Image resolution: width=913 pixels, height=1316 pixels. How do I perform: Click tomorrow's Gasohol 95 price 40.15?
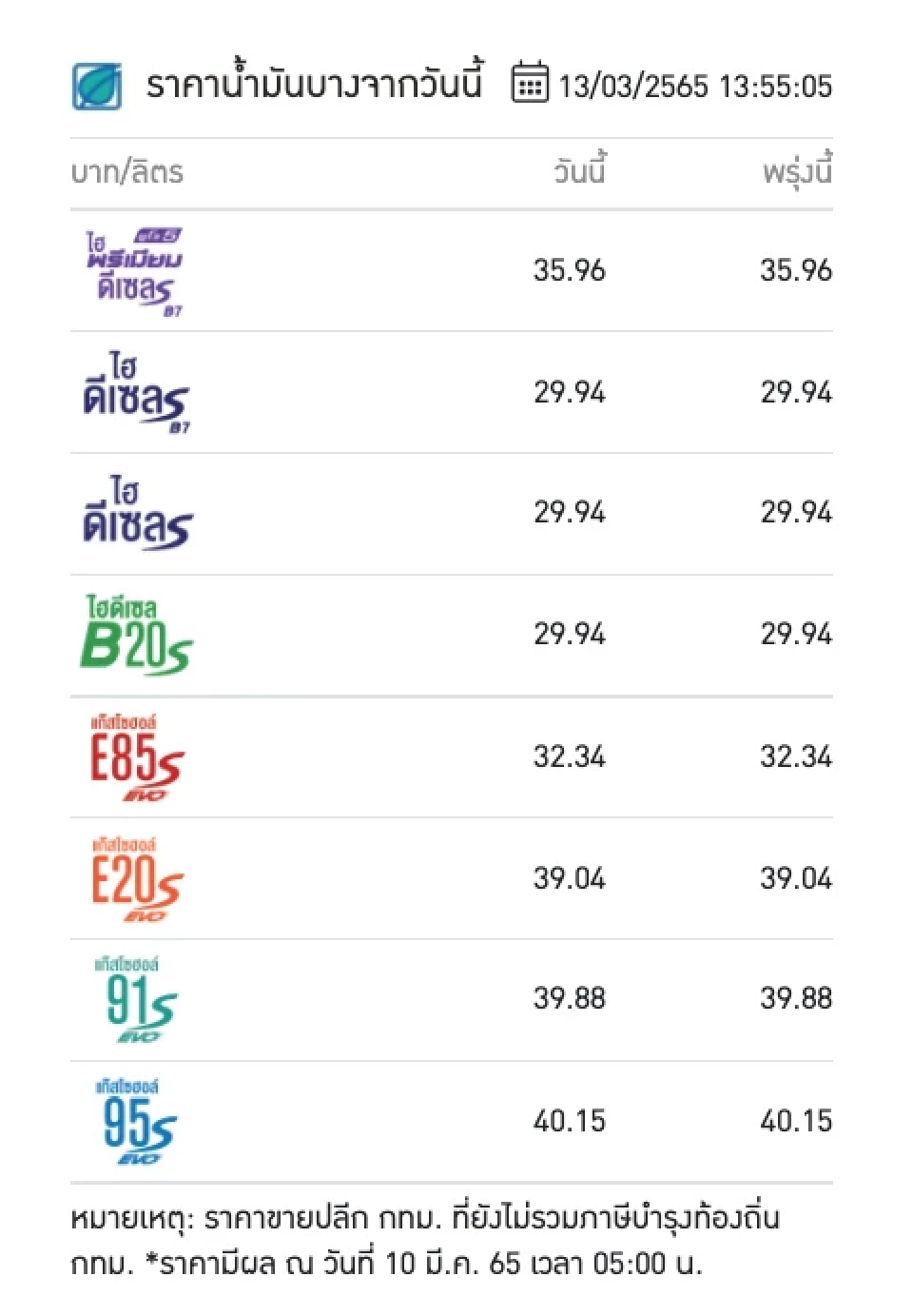tap(796, 1119)
